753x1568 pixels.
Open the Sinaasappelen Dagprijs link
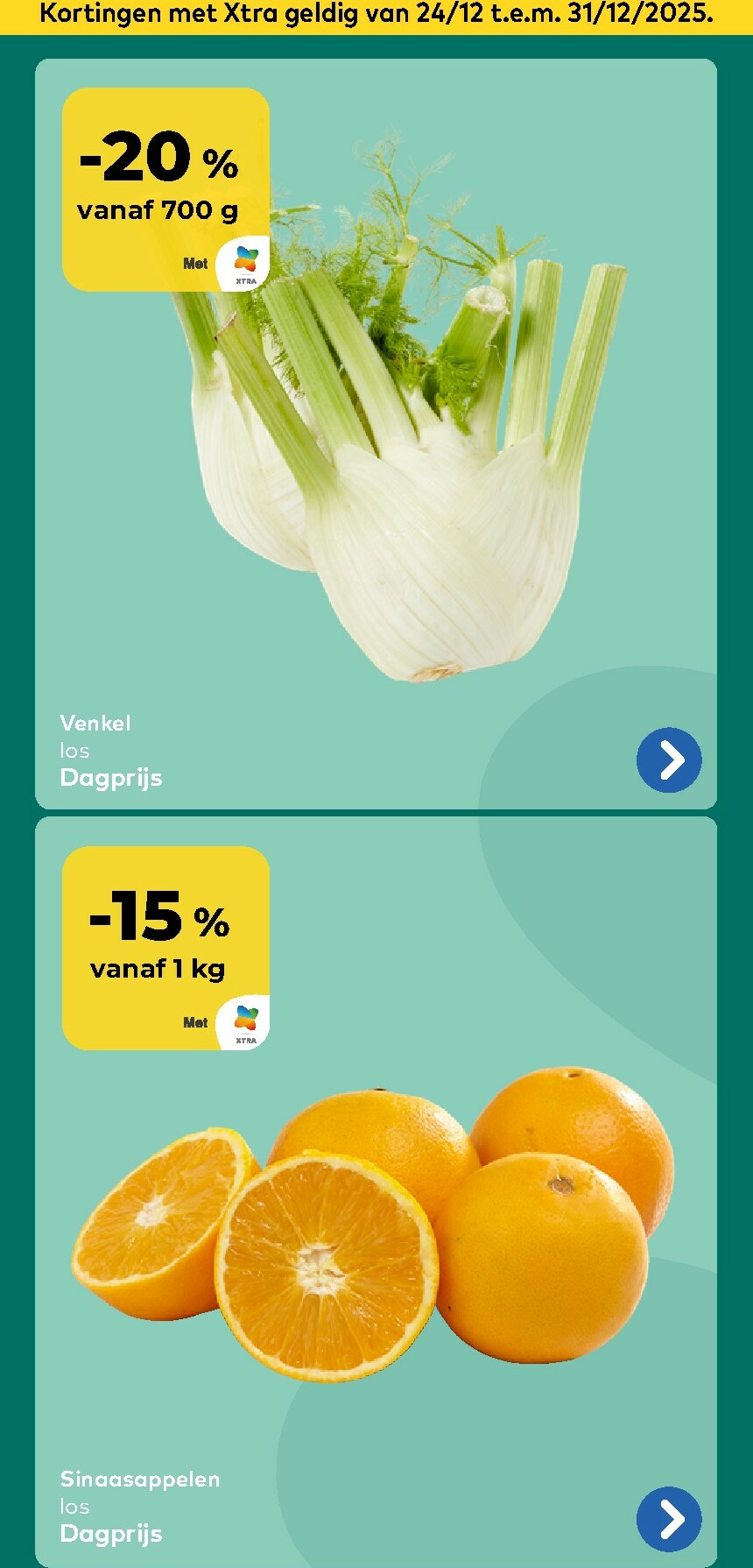[x=111, y=1534]
